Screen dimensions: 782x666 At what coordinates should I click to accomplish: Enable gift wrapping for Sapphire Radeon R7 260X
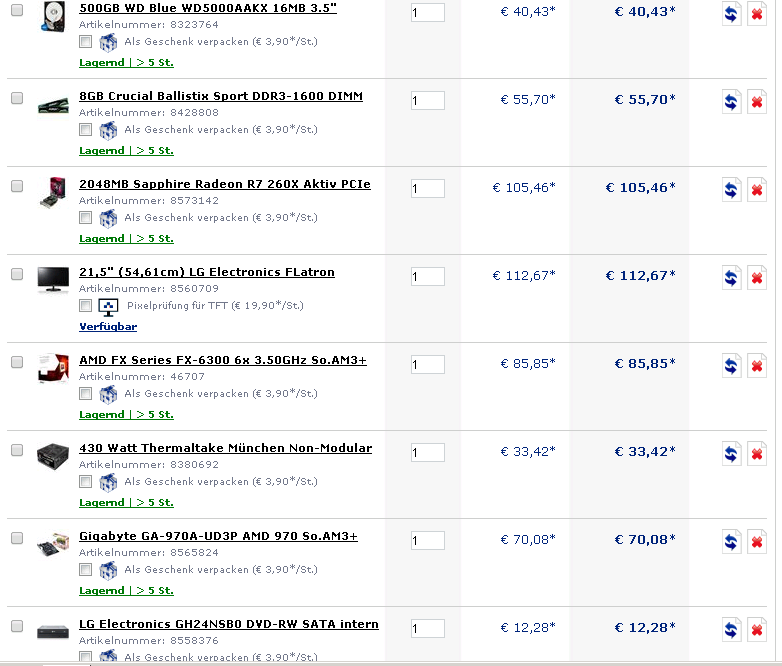[85, 218]
